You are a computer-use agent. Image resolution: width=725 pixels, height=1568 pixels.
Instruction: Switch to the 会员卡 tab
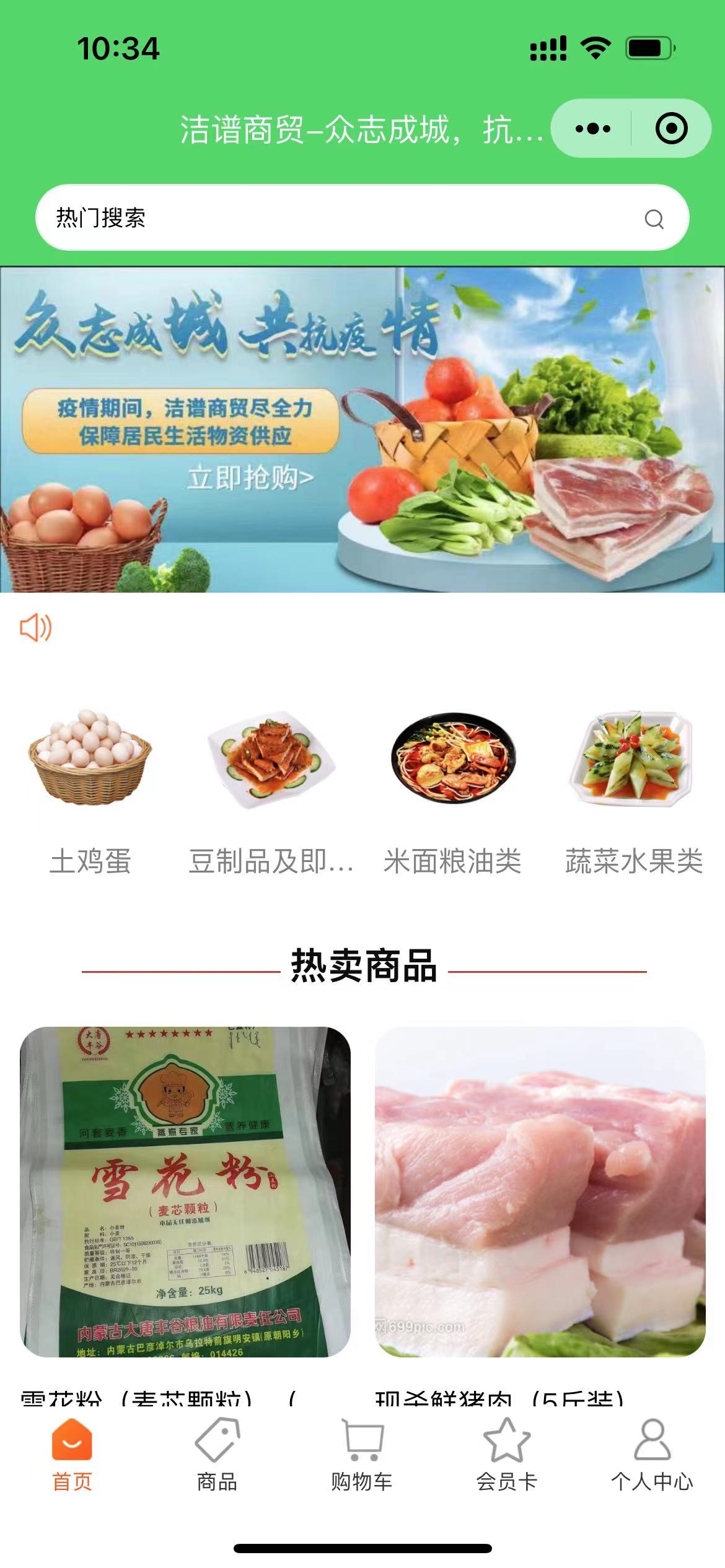(507, 1455)
